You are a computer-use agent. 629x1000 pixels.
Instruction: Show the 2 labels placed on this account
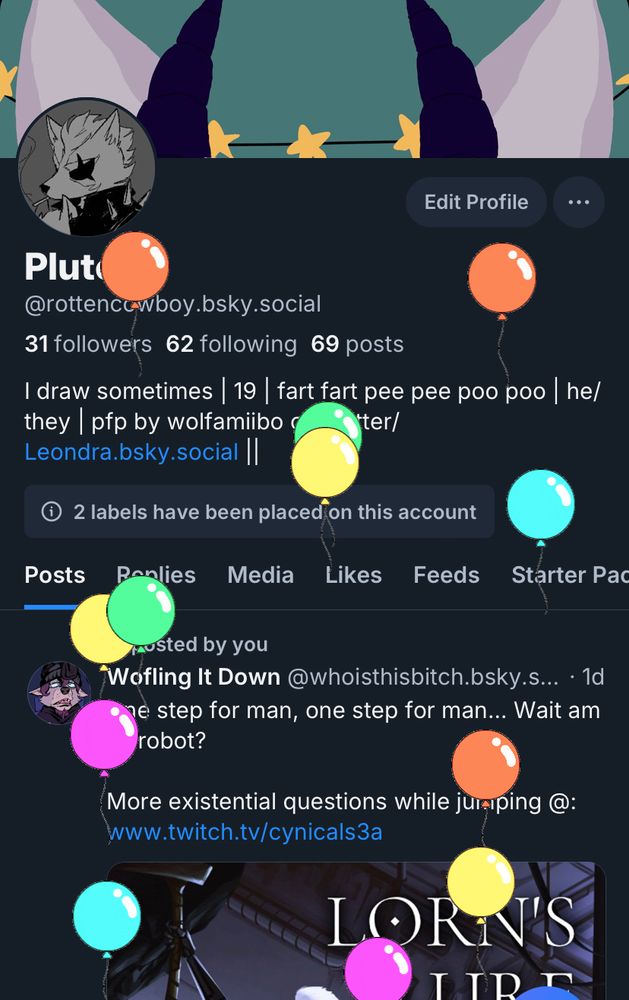(x=259, y=511)
